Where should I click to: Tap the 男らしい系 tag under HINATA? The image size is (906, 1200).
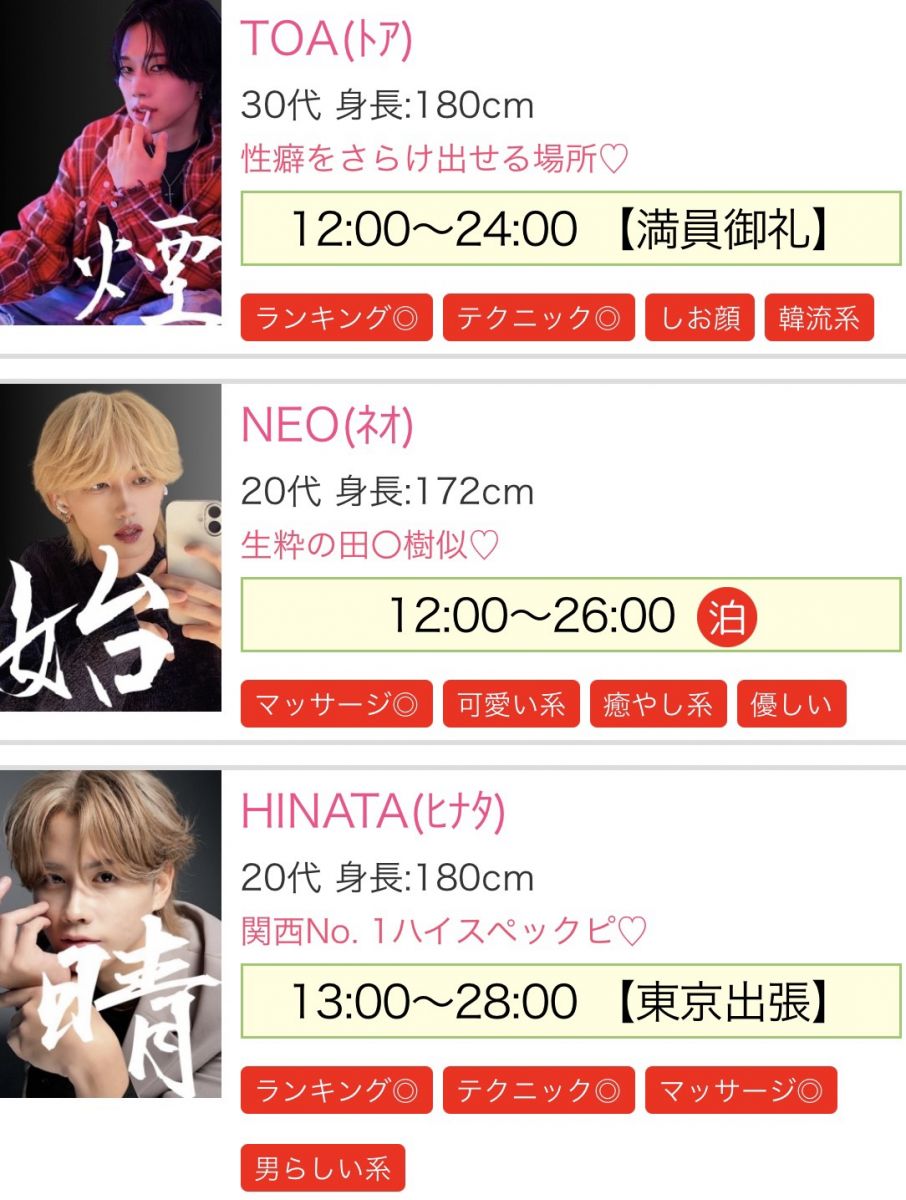(x=322, y=1168)
